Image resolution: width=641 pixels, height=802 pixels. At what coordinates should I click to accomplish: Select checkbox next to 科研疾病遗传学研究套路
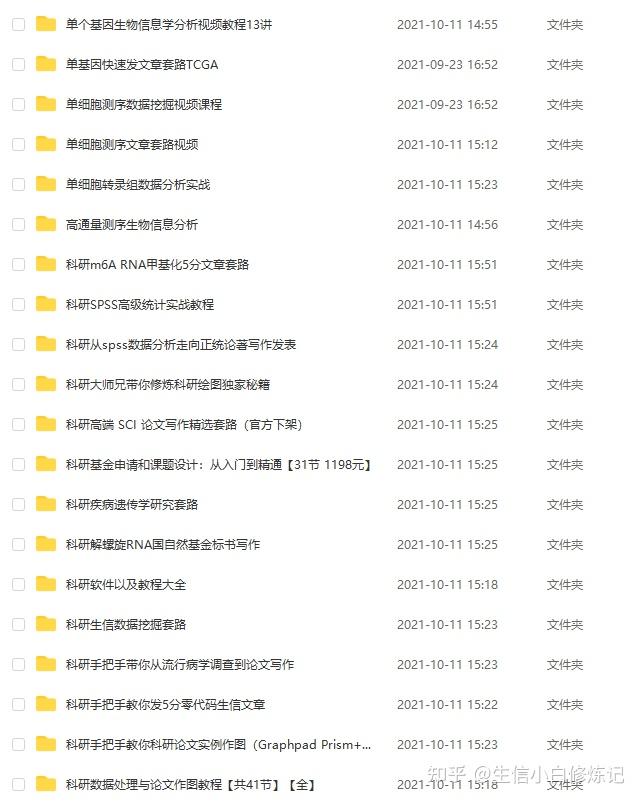18,504
